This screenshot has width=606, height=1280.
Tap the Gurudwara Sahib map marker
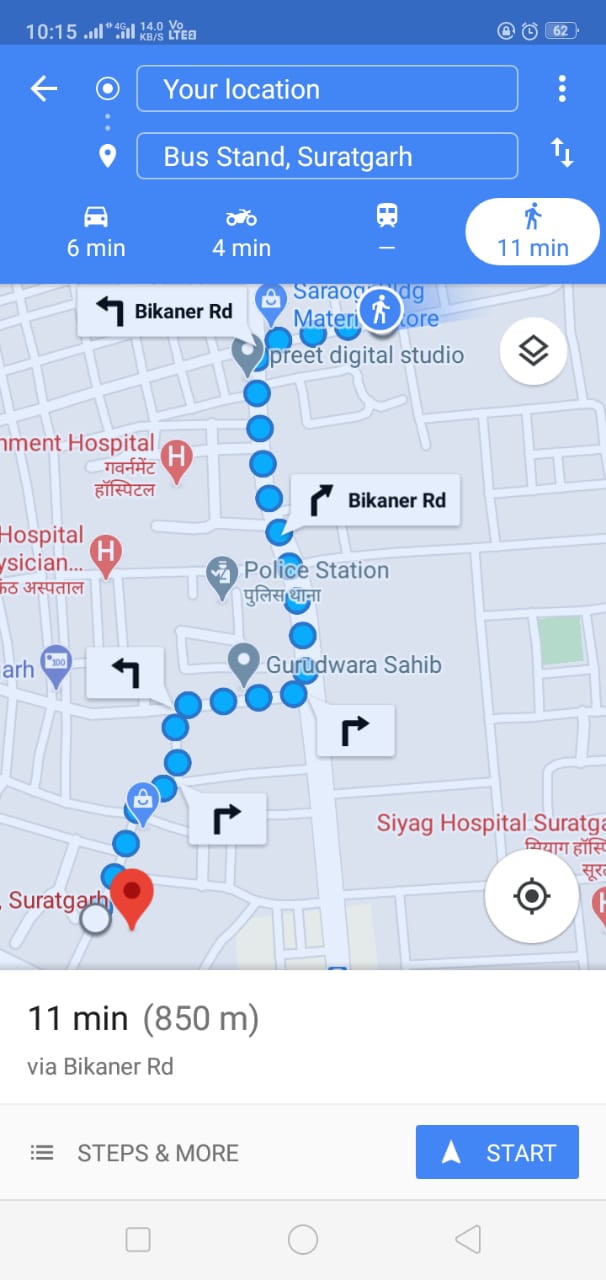pyautogui.click(x=243, y=661)
